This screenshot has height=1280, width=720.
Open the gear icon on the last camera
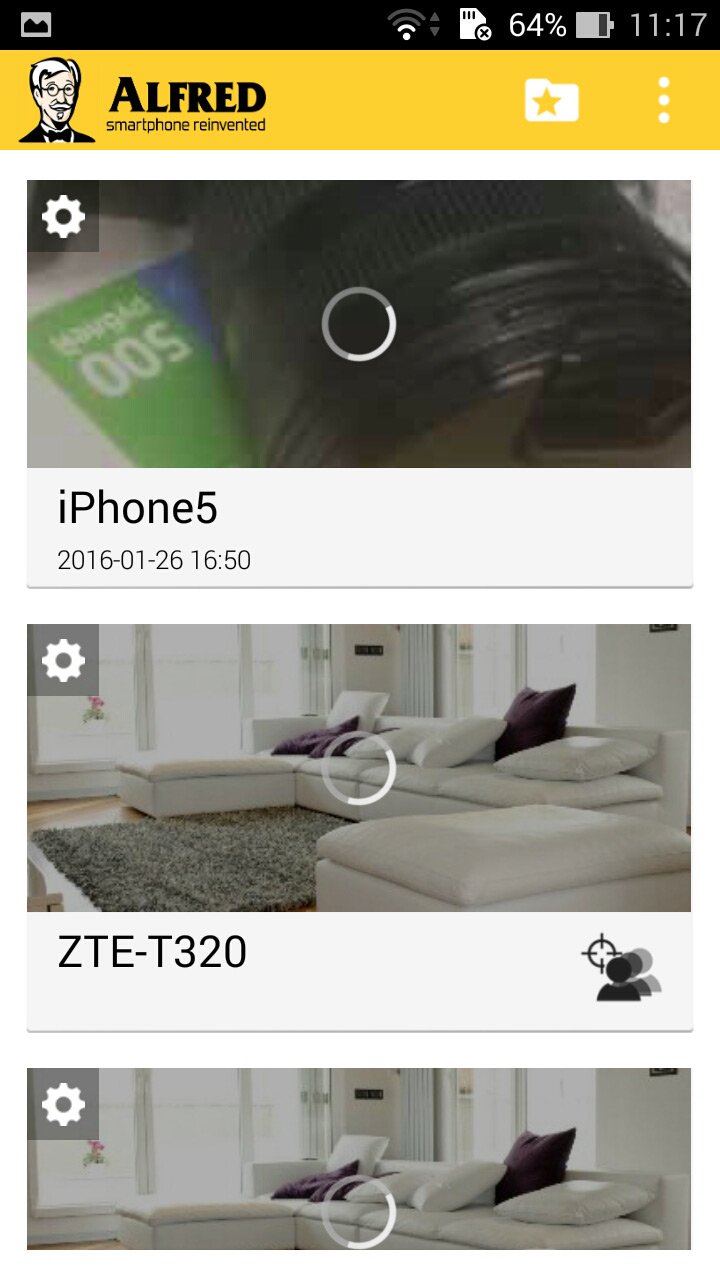pos(63,1104)
